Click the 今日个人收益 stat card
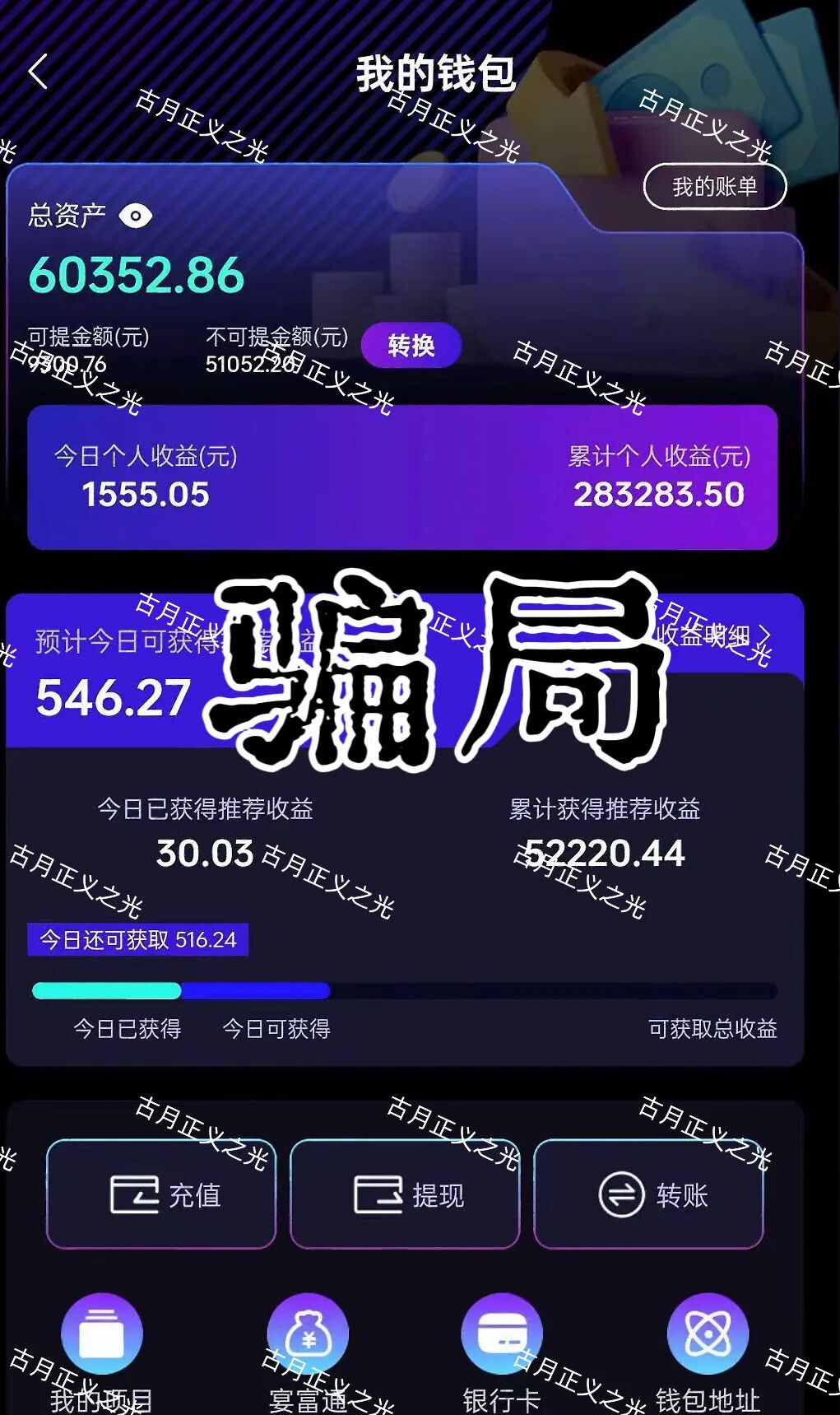840x1415 pixels. coord(144,477)
